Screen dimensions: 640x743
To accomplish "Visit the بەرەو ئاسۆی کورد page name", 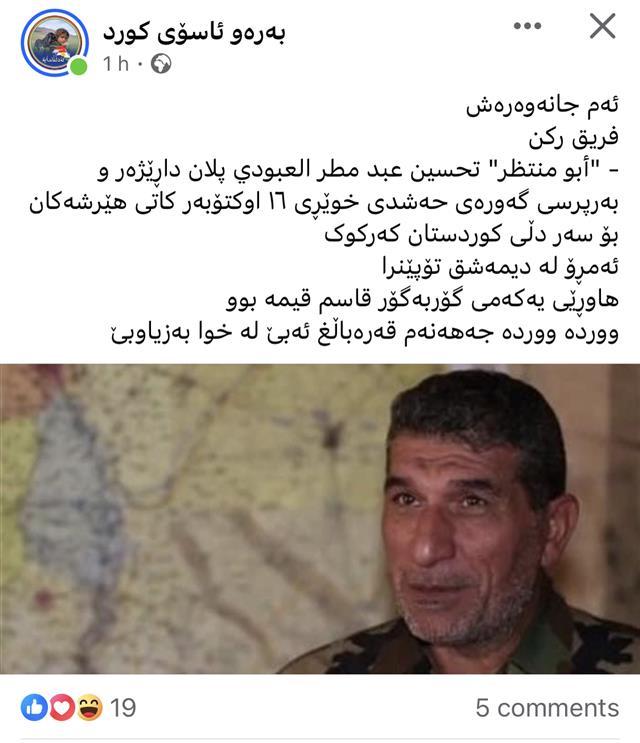I will point(194,31).
